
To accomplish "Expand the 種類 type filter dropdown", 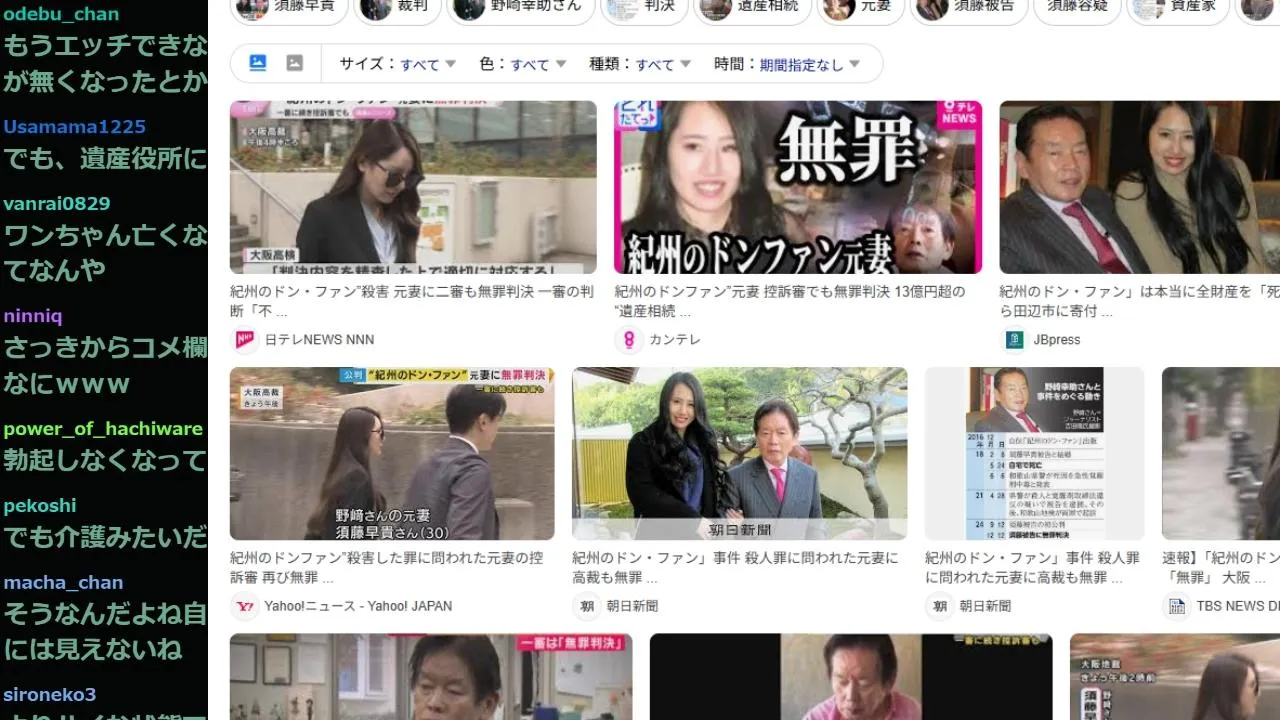I will point(640,64).
